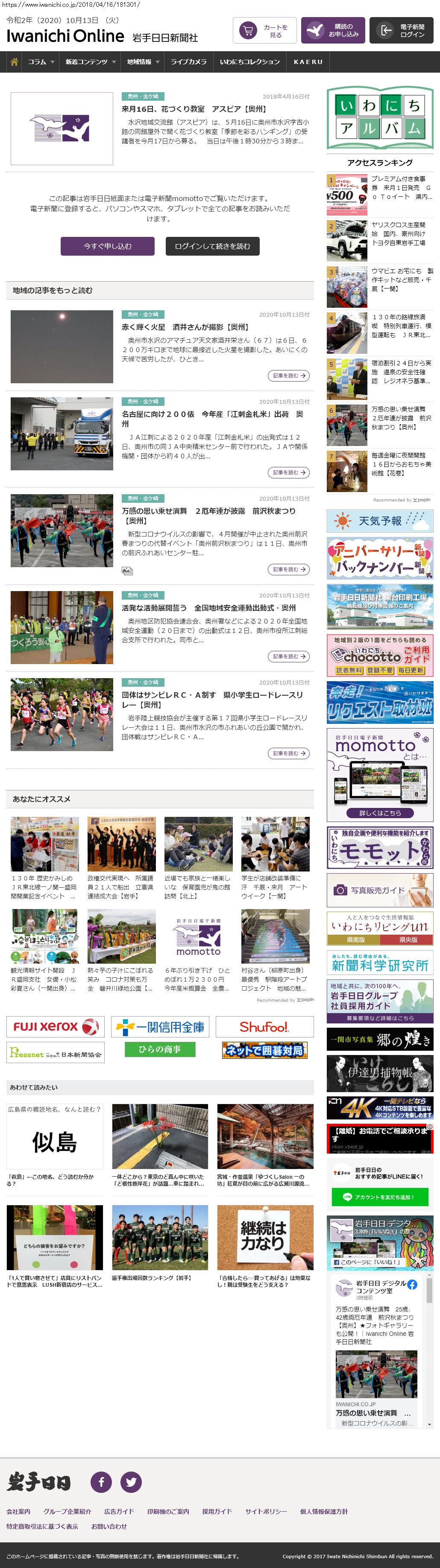Viewport: 440px width, 1568px height.
Task: Open 購読のお申し込み button
Action: pos(333,30)
